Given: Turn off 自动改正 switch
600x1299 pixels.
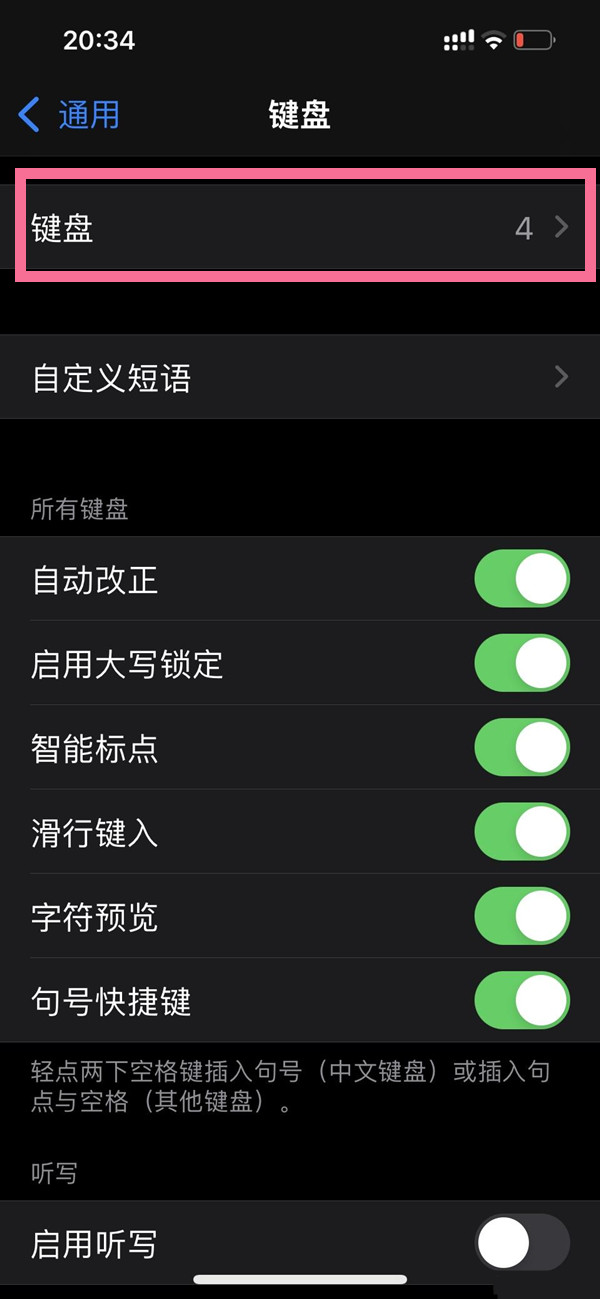Looking at the screenshot, I should [x=522, y=579].
